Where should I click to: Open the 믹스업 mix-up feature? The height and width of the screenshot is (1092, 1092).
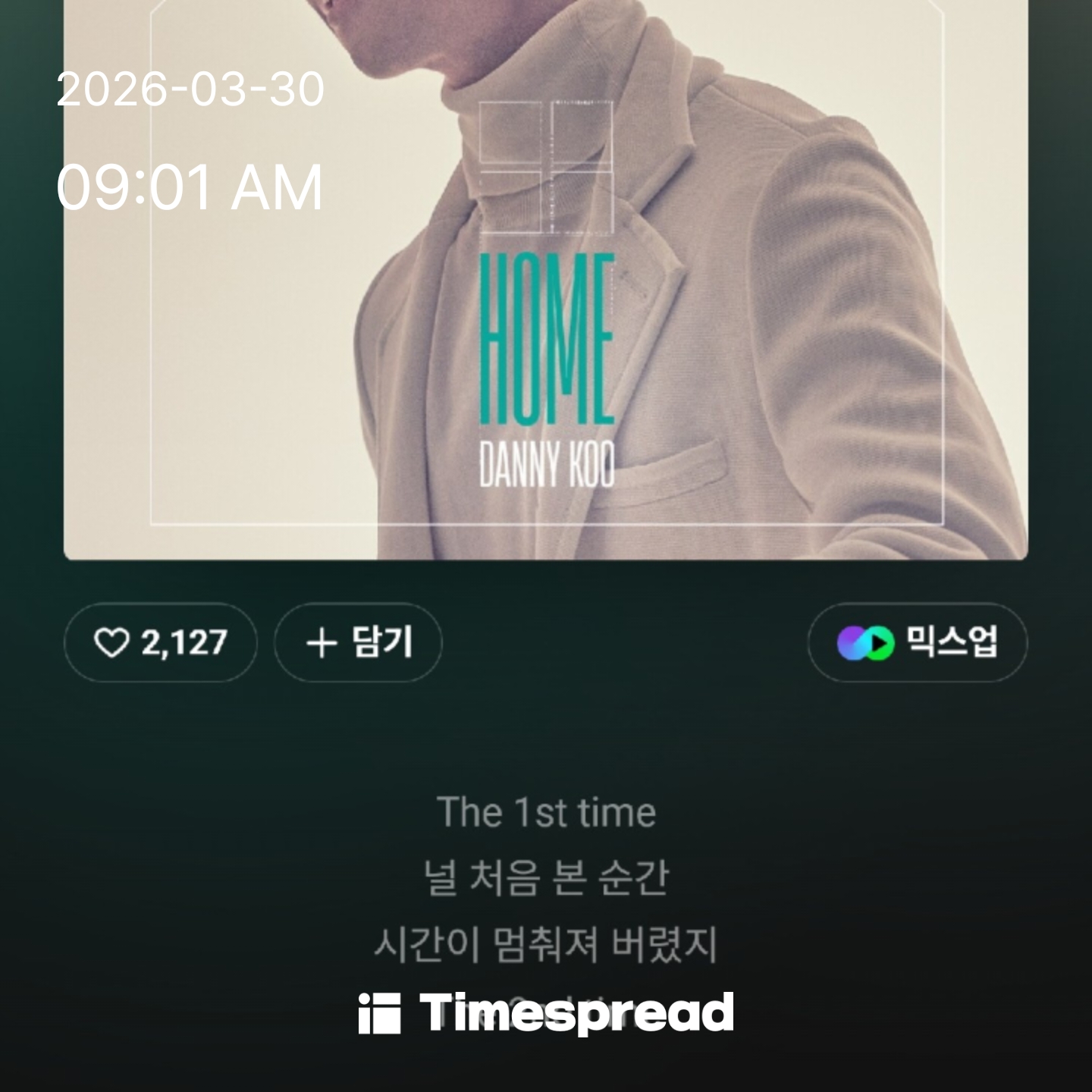[918, 643]
